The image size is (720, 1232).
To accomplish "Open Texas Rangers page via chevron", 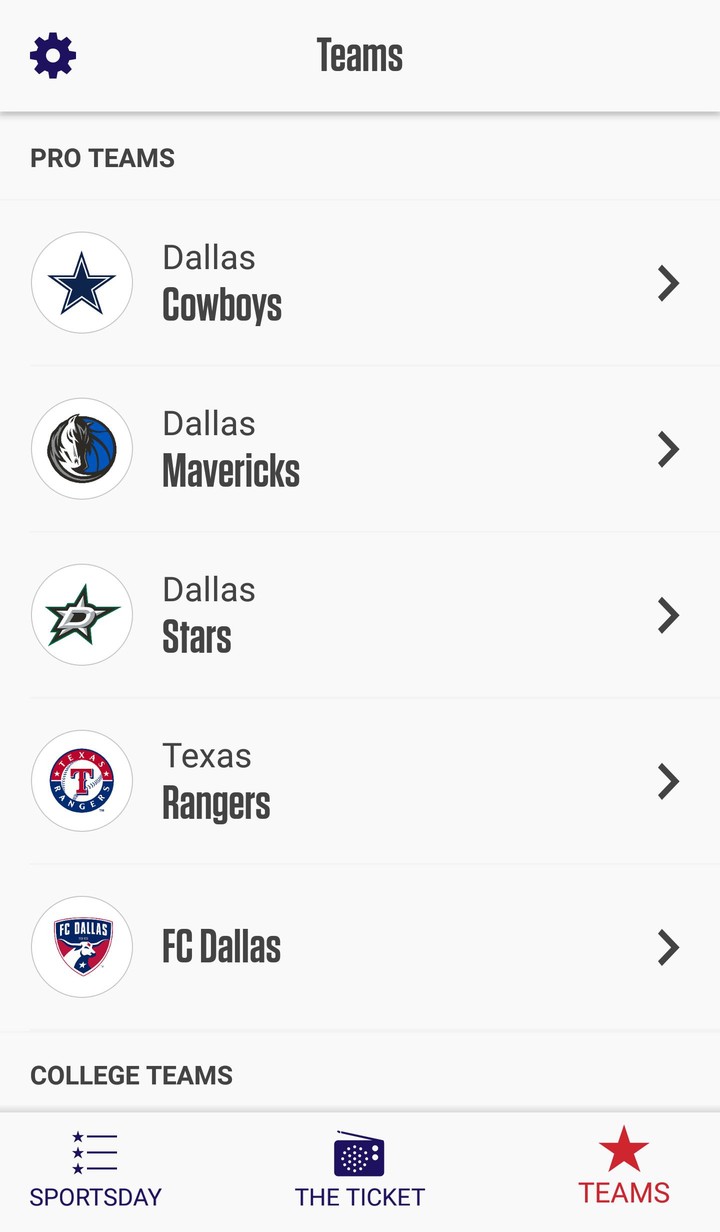I will (668, 781).
